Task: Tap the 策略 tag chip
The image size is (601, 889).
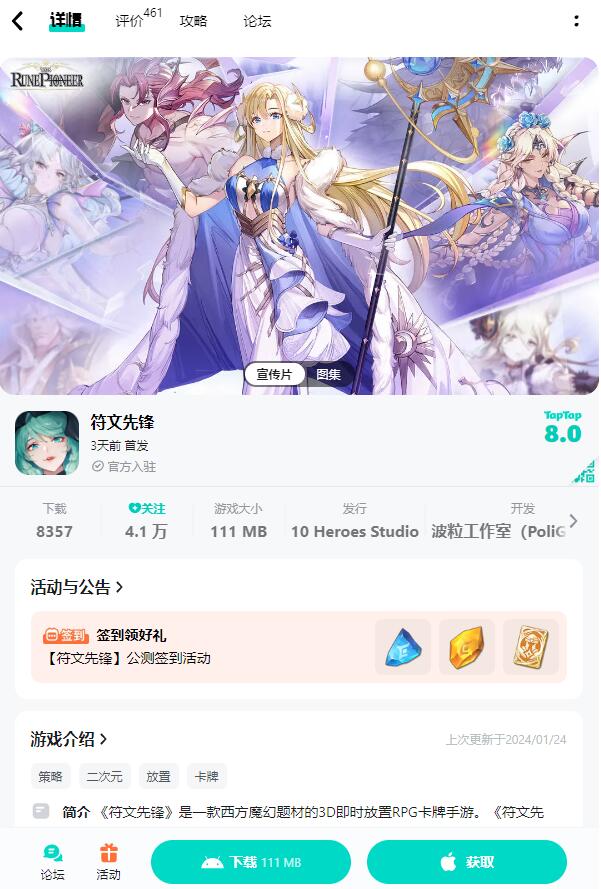Action: pos(51,776)
